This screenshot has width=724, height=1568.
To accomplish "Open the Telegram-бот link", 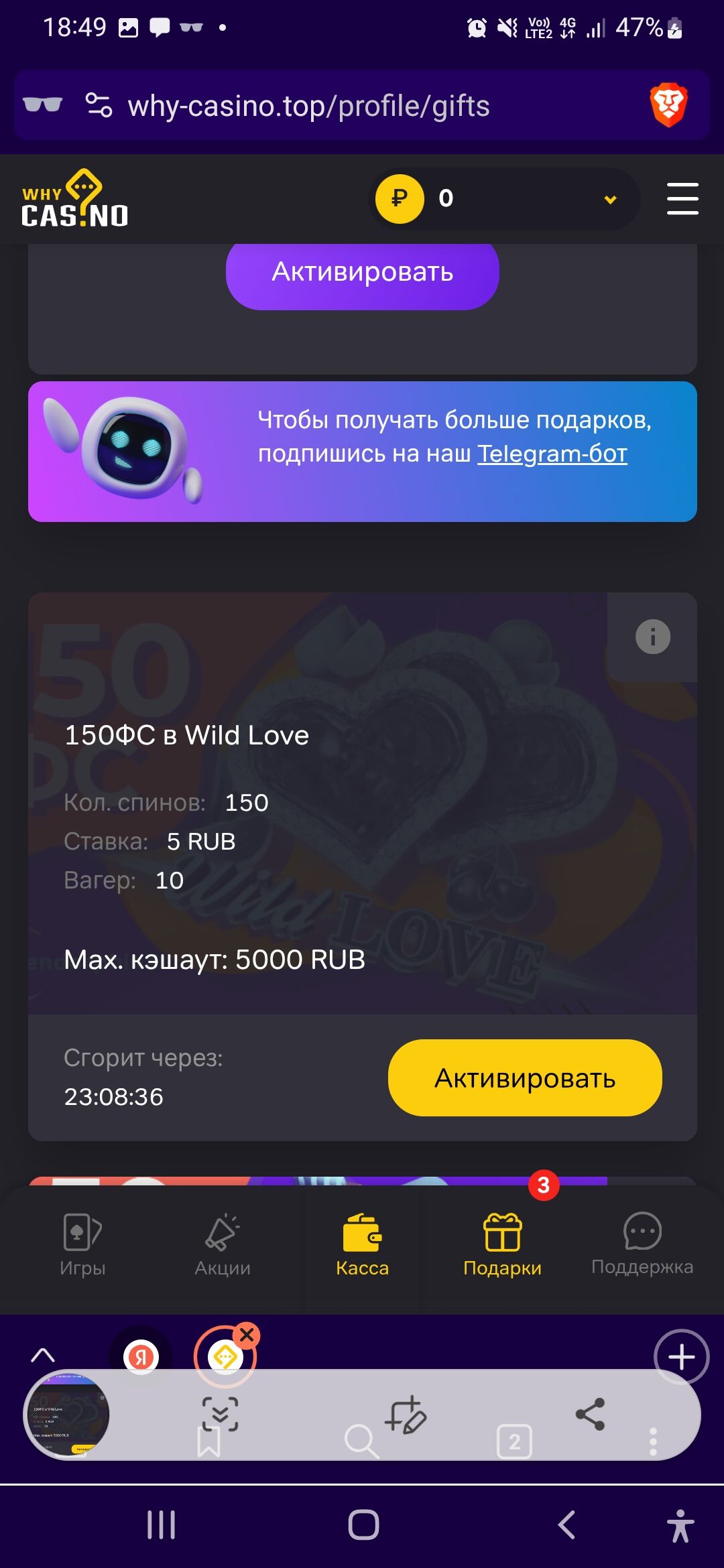I will pos(552,454).
